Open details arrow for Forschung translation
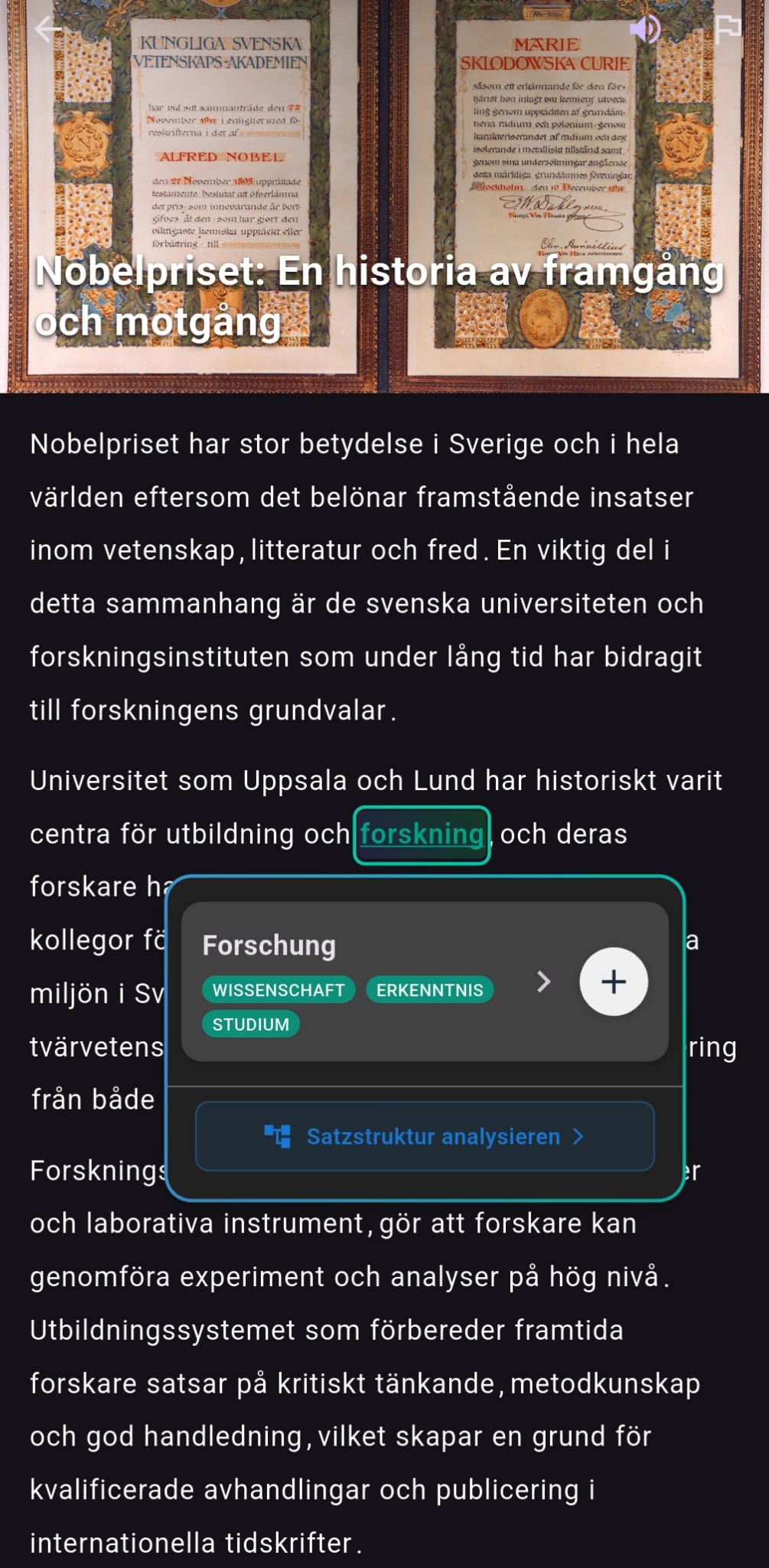Screen dimensions: 769x1568 point(543,982)
